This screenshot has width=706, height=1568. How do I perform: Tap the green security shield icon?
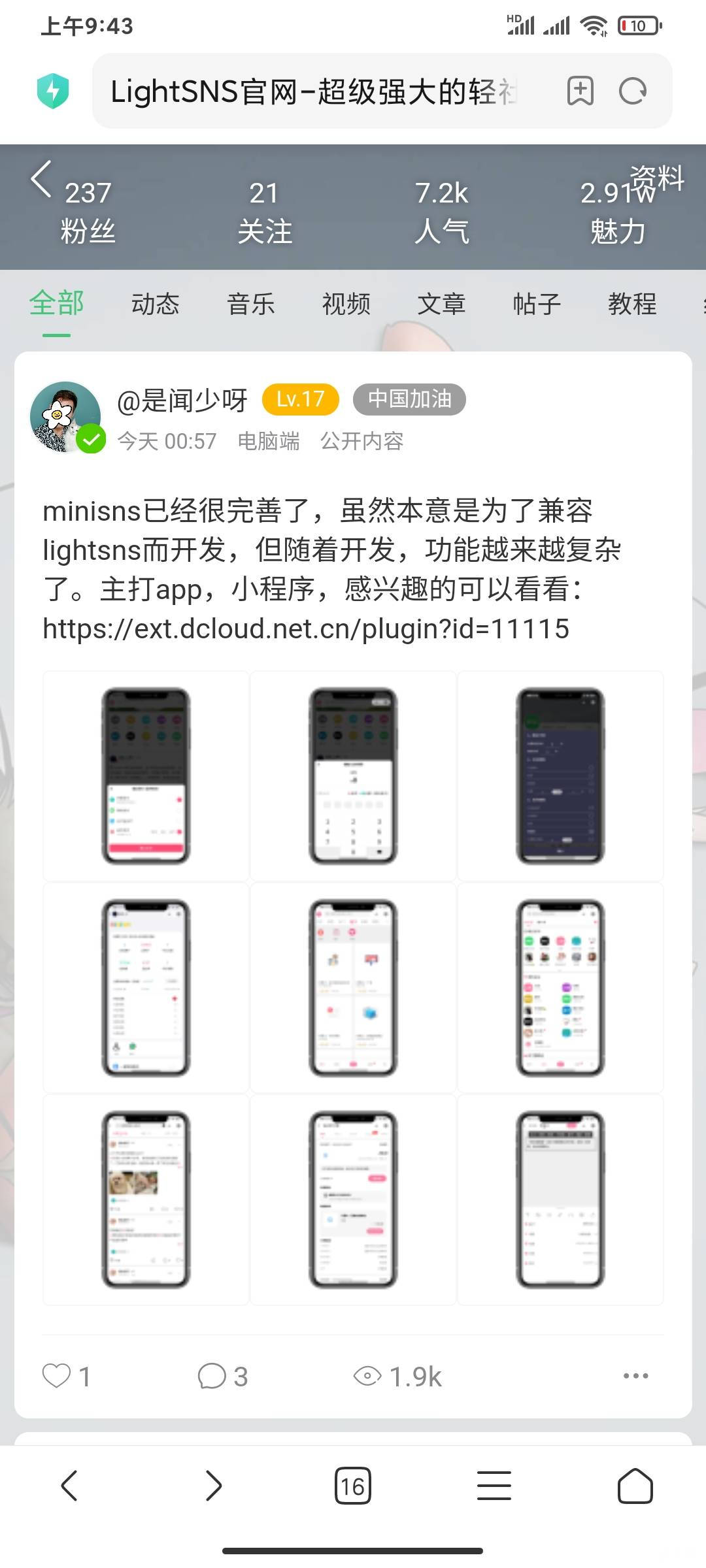pos(53,91)
